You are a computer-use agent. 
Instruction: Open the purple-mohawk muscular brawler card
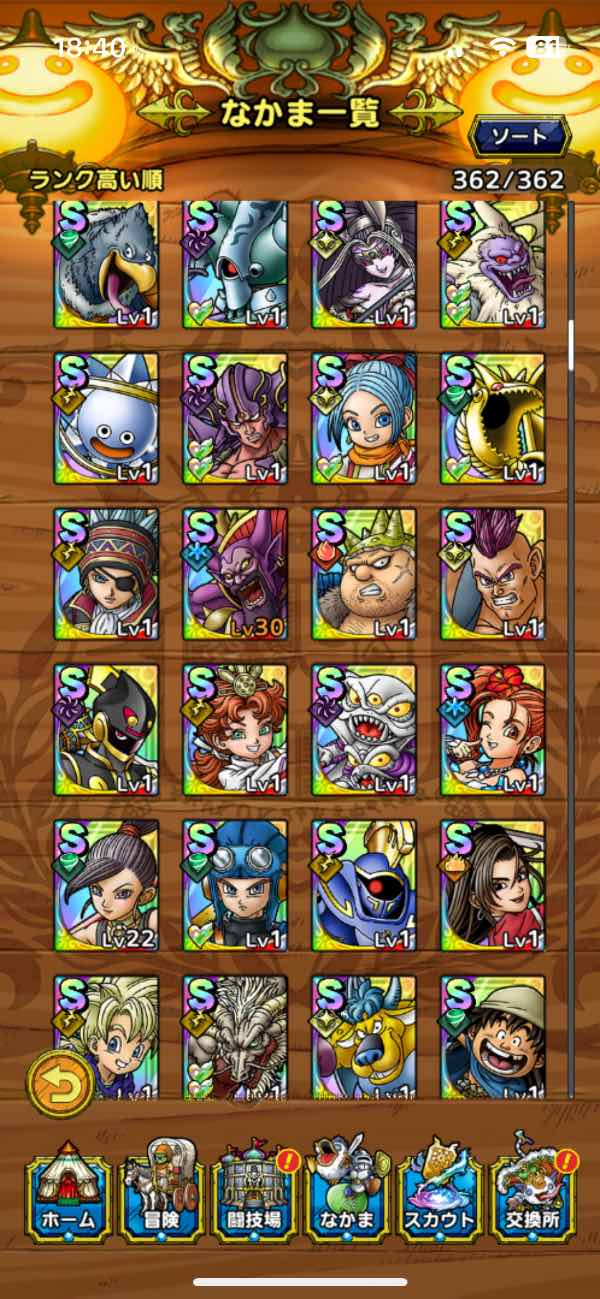[493, 574]
